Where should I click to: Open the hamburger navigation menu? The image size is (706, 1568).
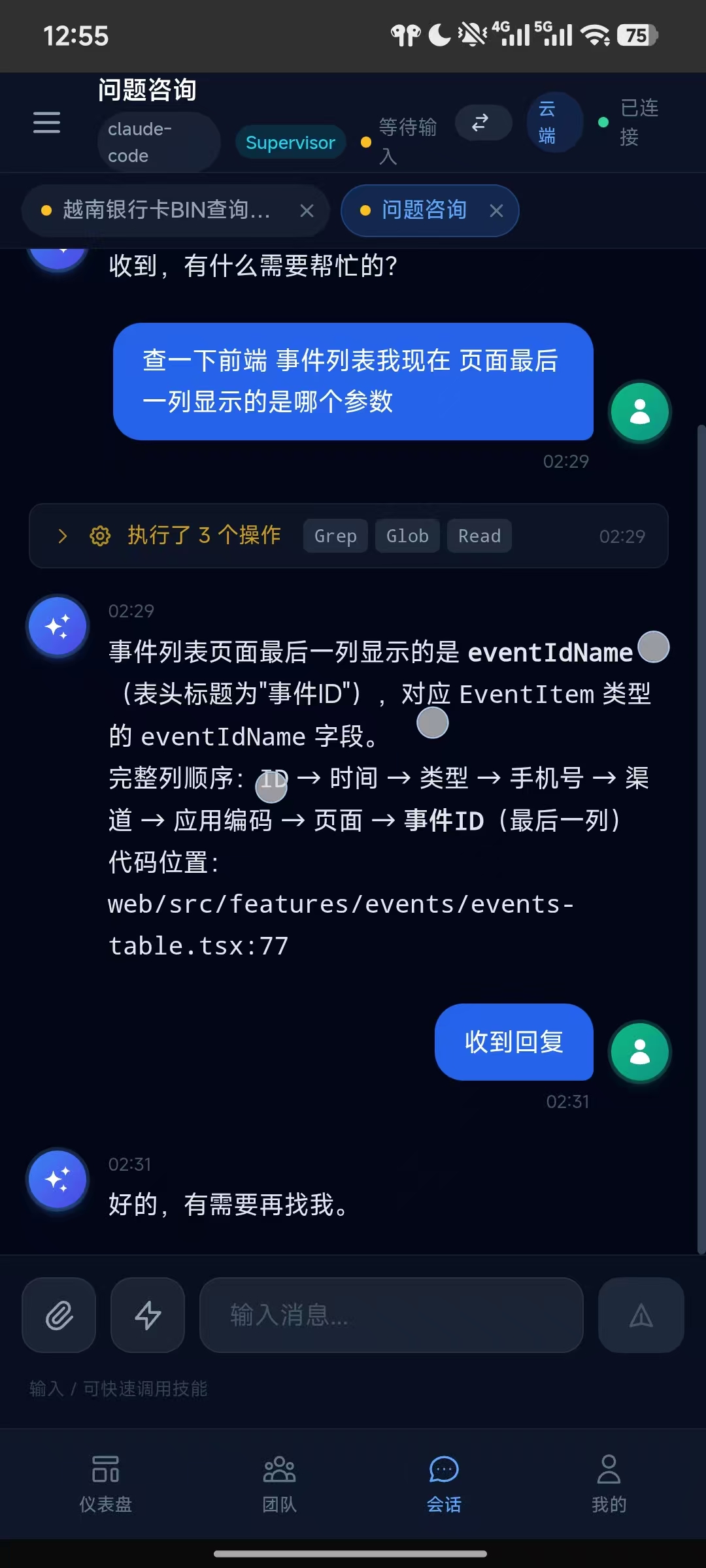[46, 123]
